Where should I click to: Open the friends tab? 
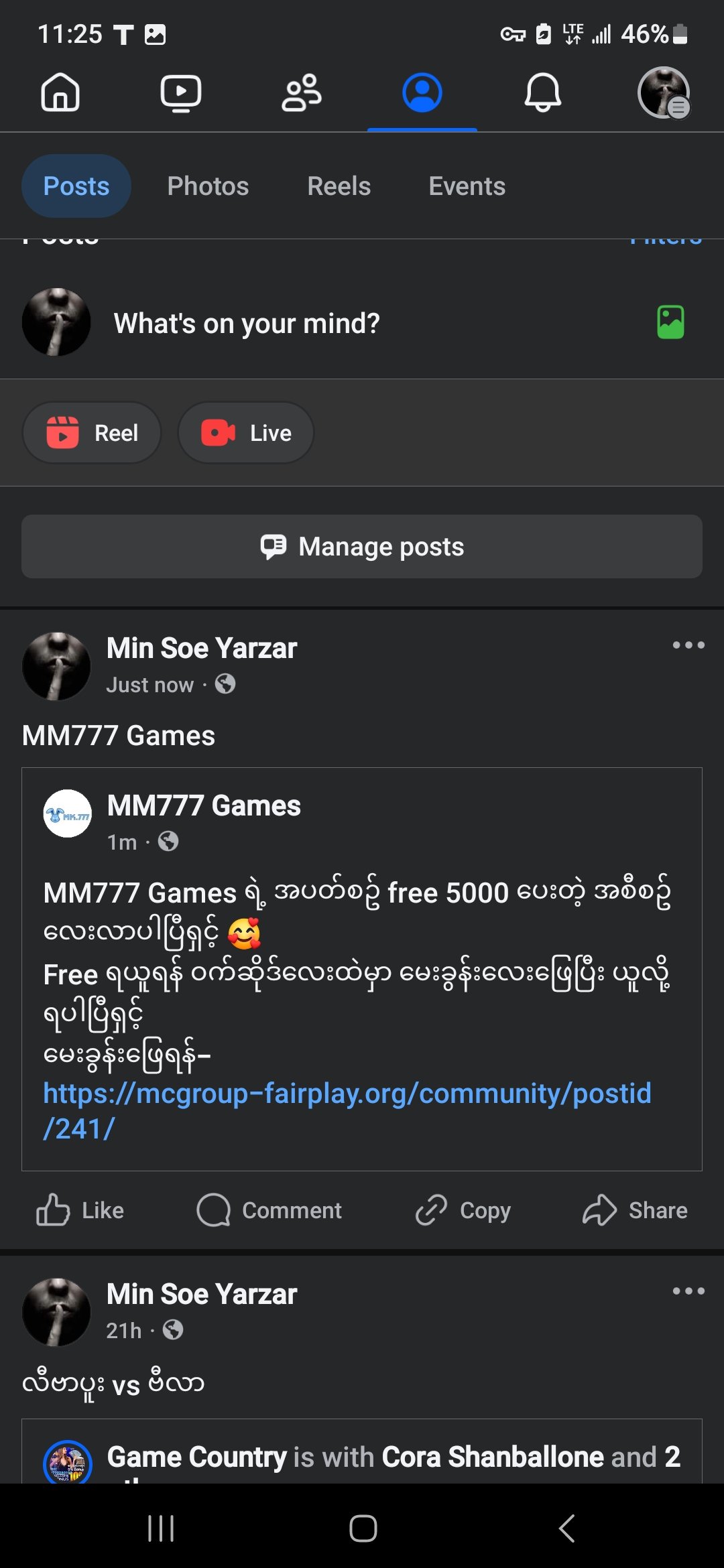coord(302,92)
